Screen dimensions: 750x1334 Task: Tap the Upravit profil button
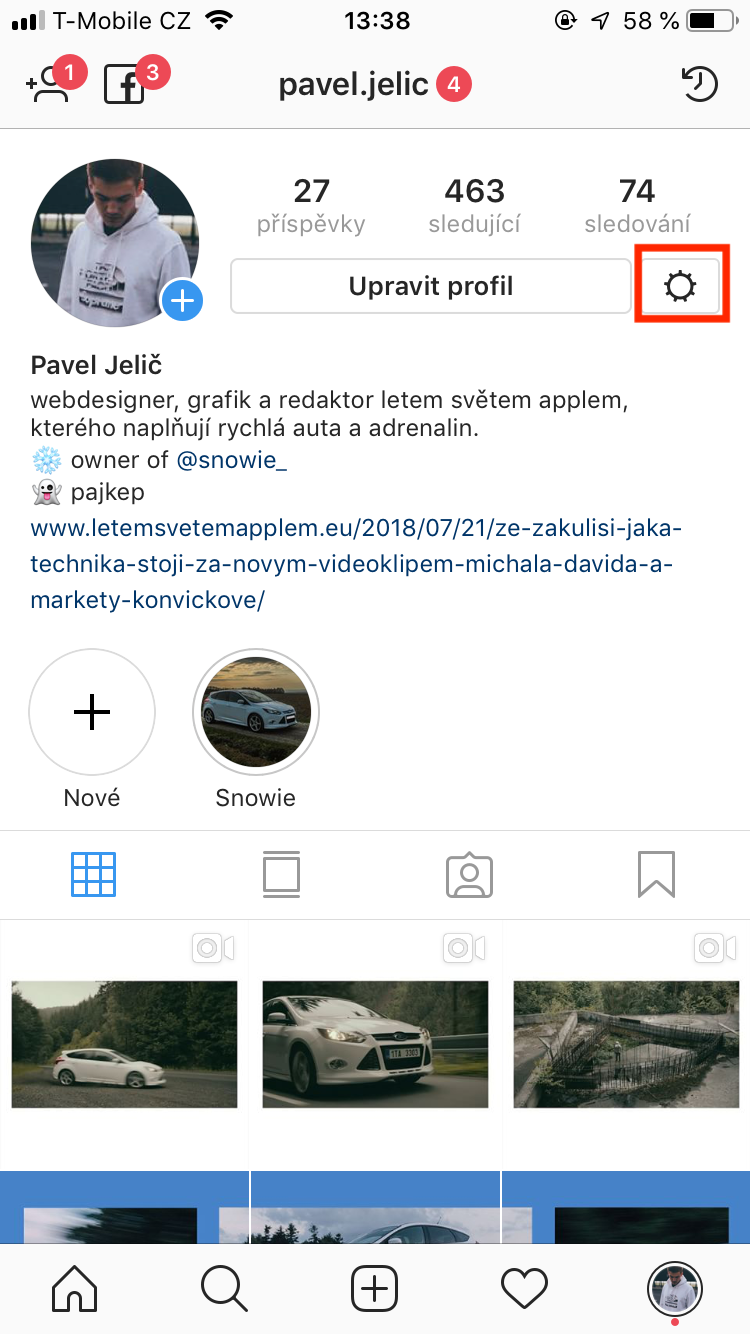point(430,287)
